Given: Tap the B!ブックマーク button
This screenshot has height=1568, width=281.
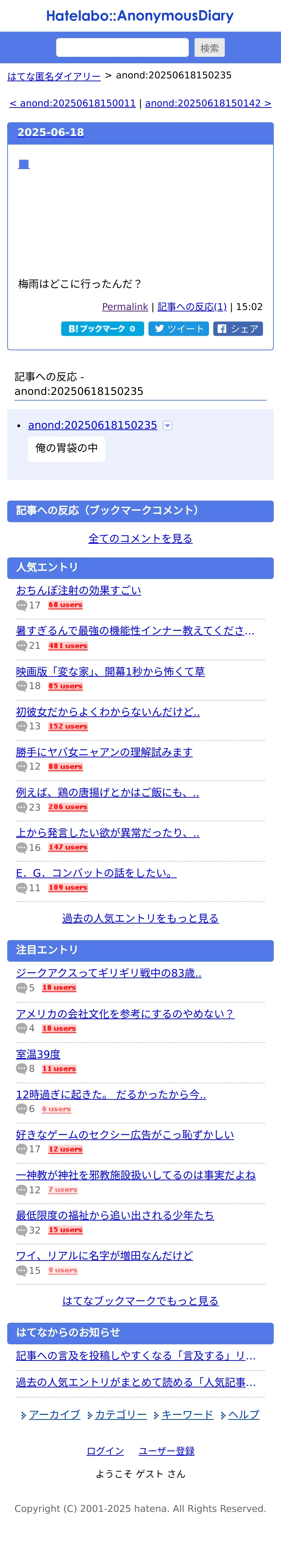Looking at the screenshot, I should tap(102, 329).
